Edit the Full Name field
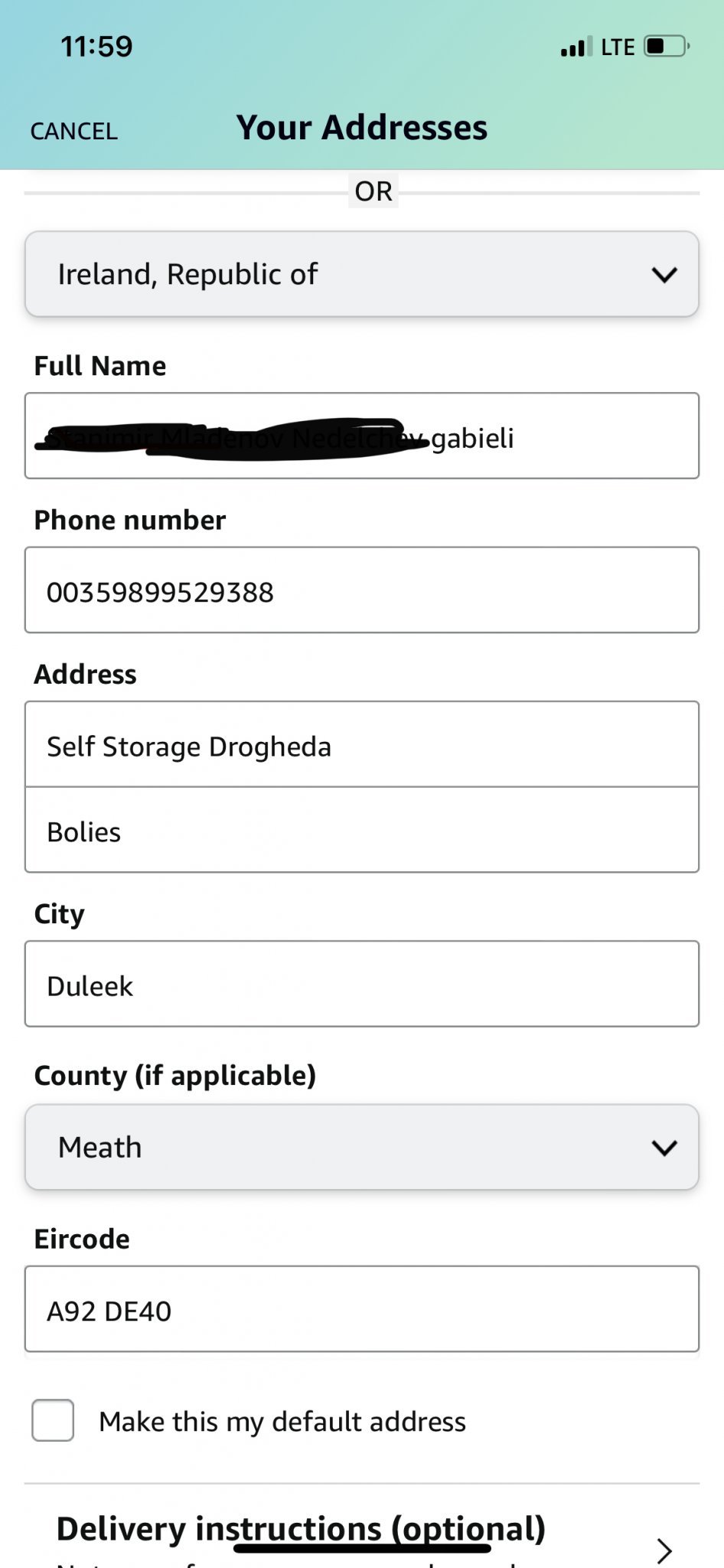 [362, 436]
